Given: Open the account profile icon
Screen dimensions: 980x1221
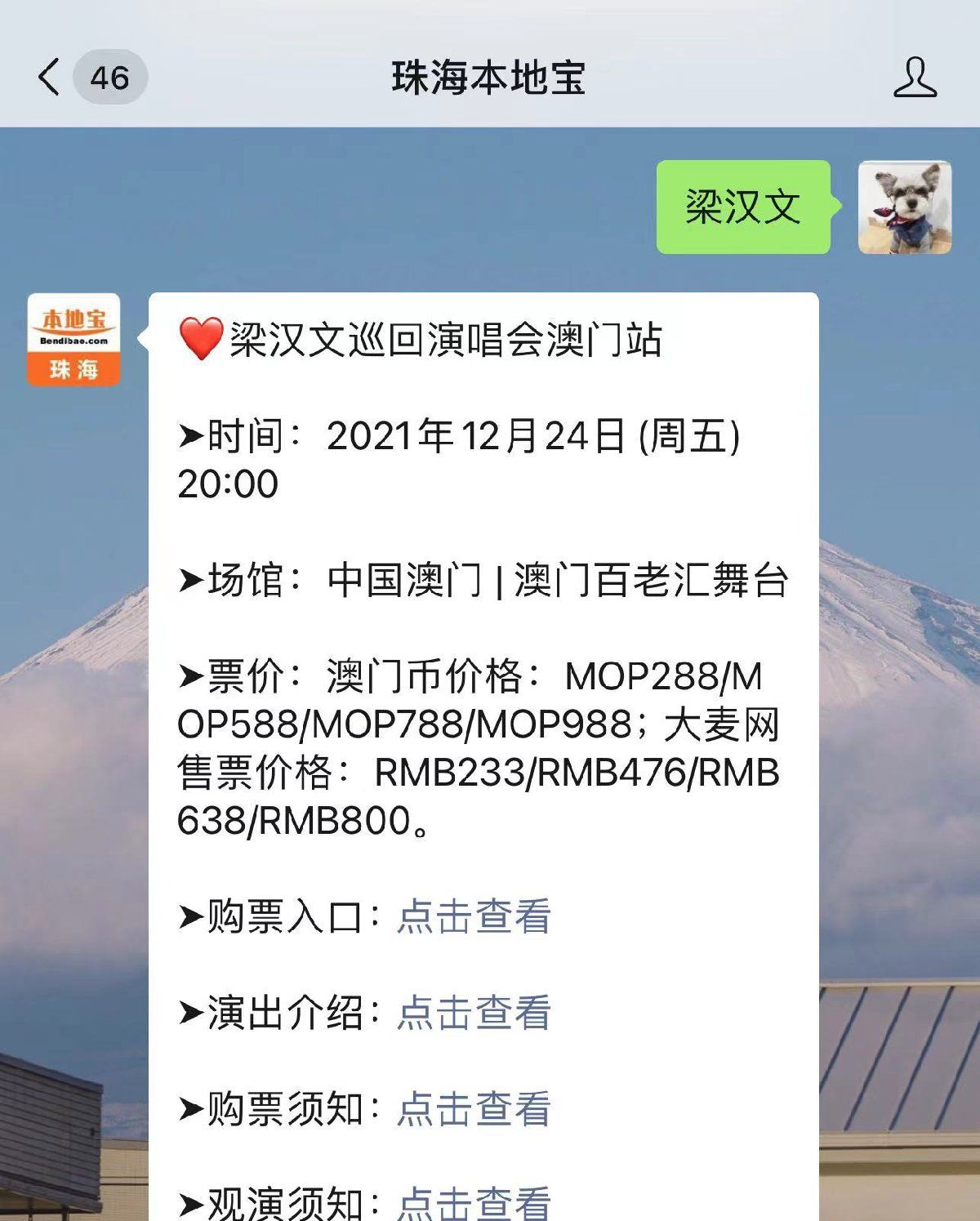Looking at the screenshot, I should 915,78.
